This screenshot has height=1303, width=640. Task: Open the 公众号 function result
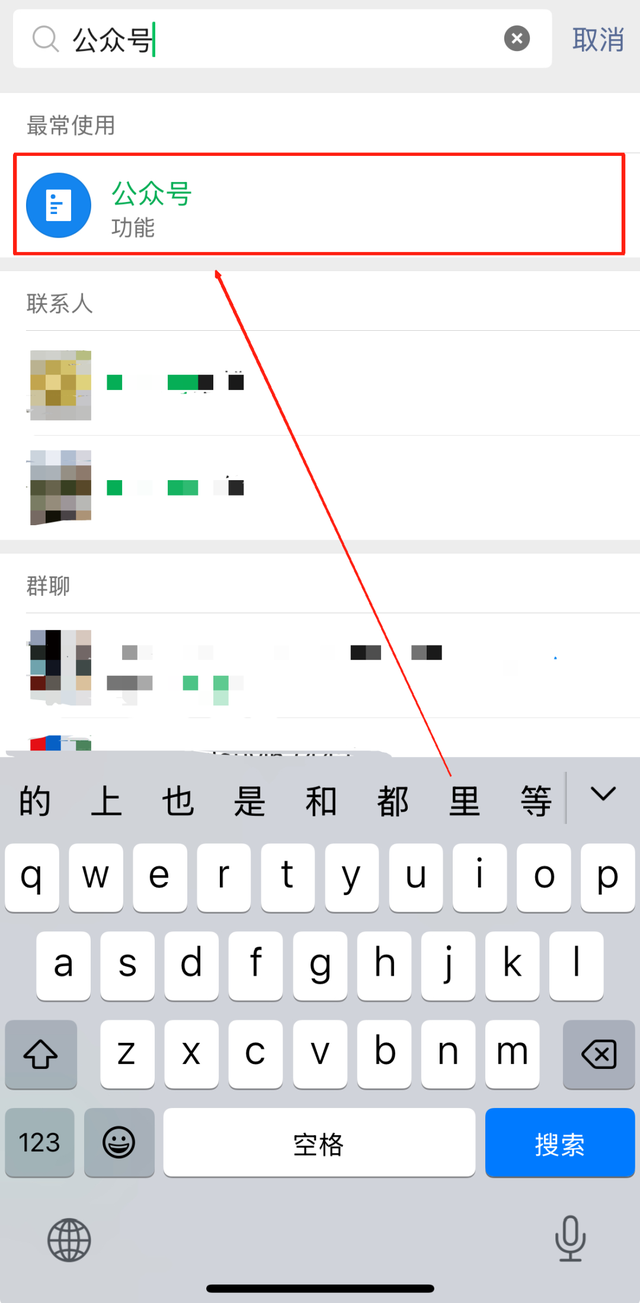click(x=320, y=204)
